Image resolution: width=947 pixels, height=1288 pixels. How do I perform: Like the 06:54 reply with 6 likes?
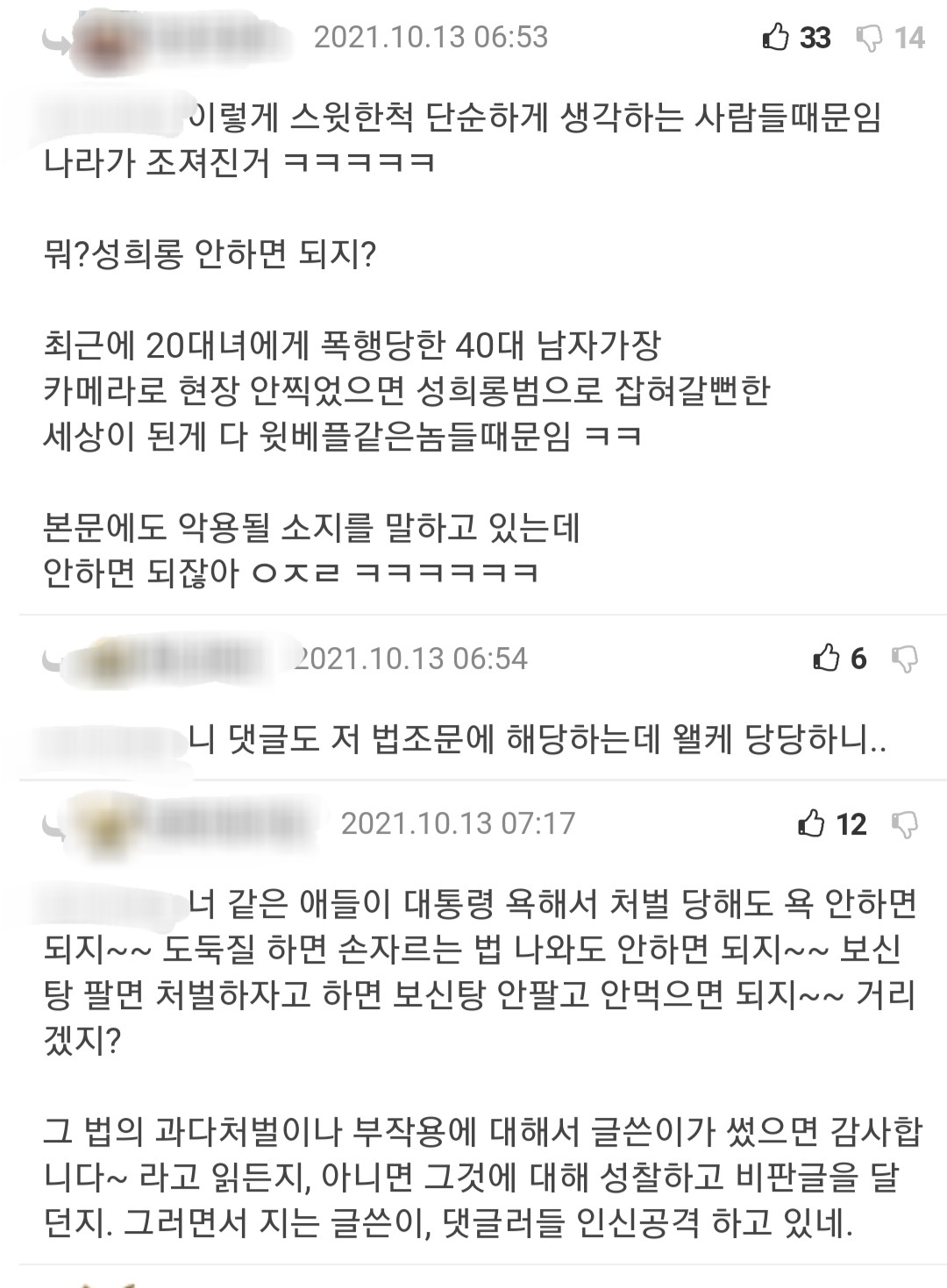point(826,658)
